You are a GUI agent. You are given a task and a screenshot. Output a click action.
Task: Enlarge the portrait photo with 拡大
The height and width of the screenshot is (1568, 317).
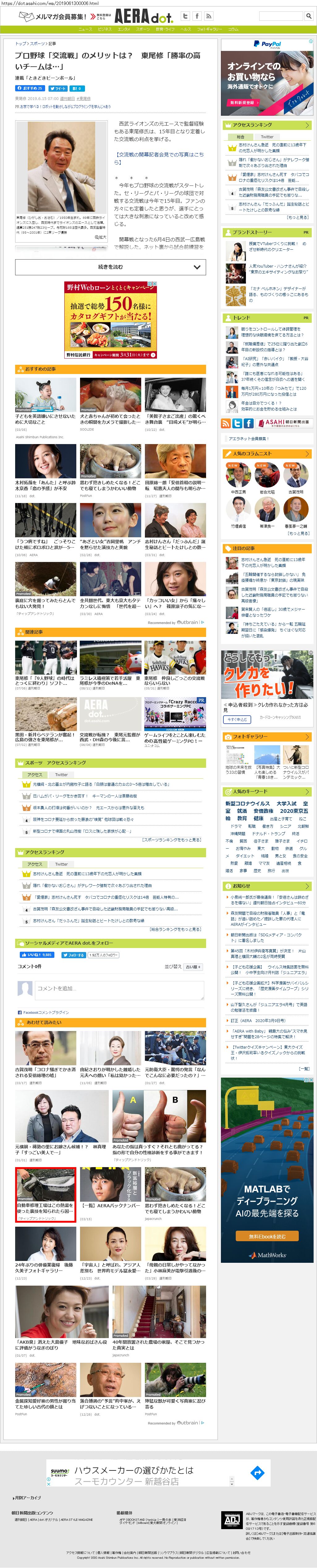pyautogui.click(x=101, y=237)
